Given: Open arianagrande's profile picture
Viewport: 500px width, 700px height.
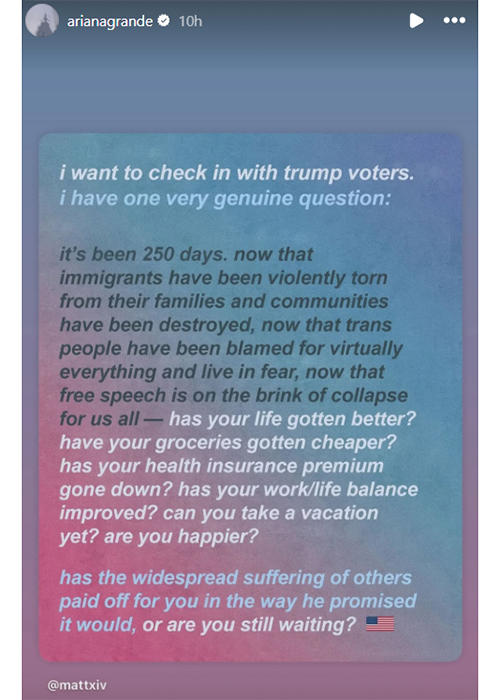Looking at the screenshot, I should coord(42,21).
